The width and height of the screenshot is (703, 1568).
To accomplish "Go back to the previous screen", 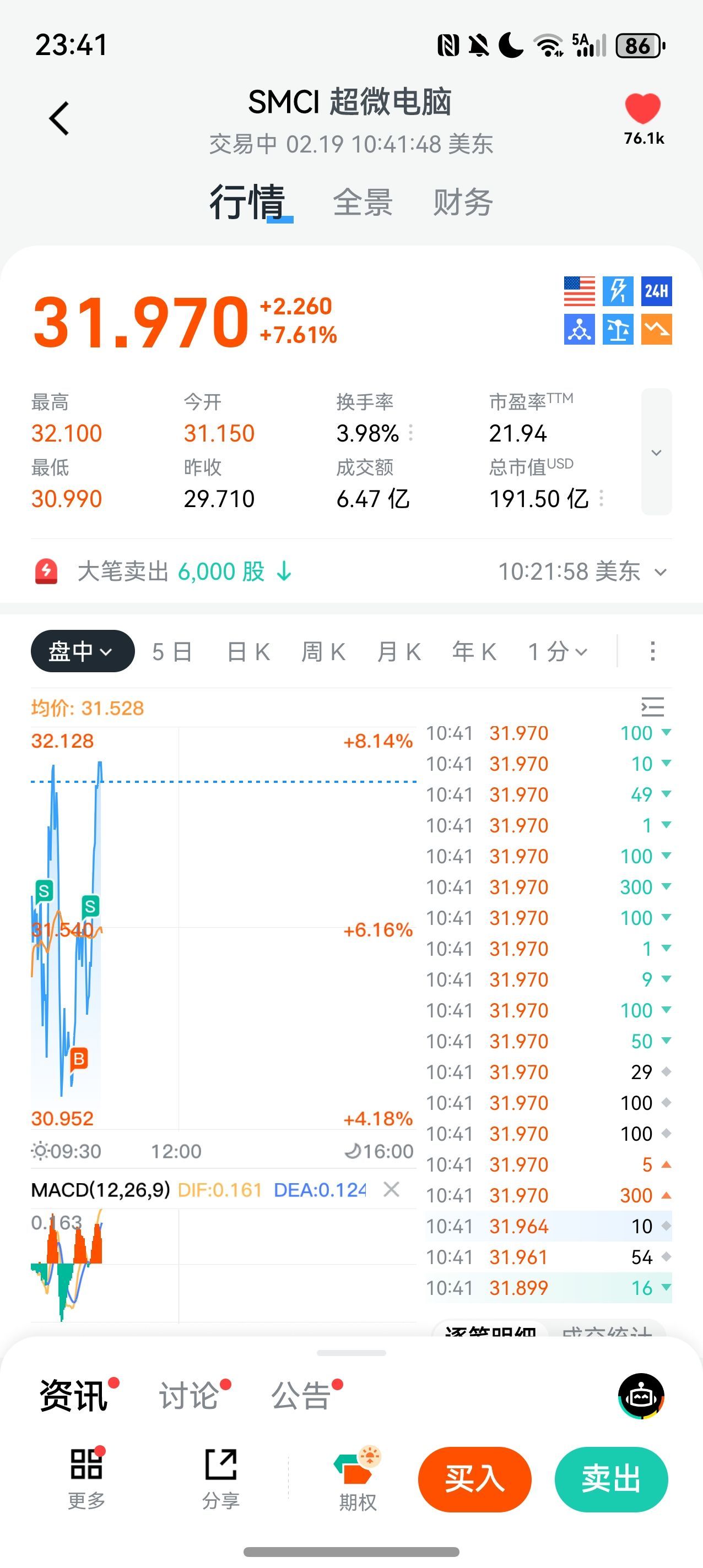I will click(59, 118).
